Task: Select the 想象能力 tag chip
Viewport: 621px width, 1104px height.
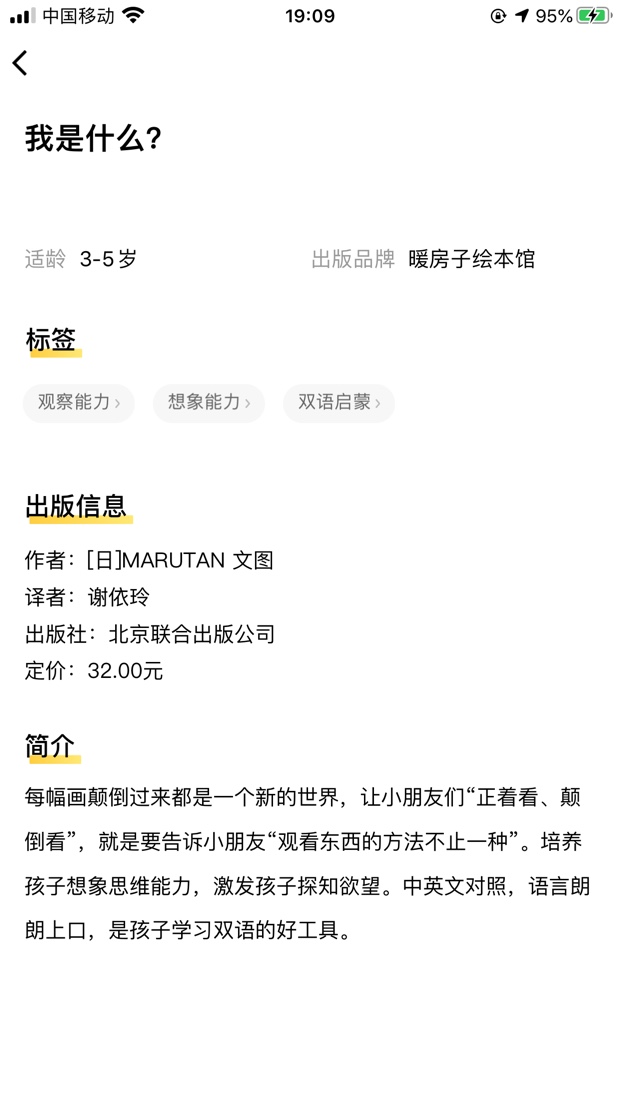Action: coord(209,403)
